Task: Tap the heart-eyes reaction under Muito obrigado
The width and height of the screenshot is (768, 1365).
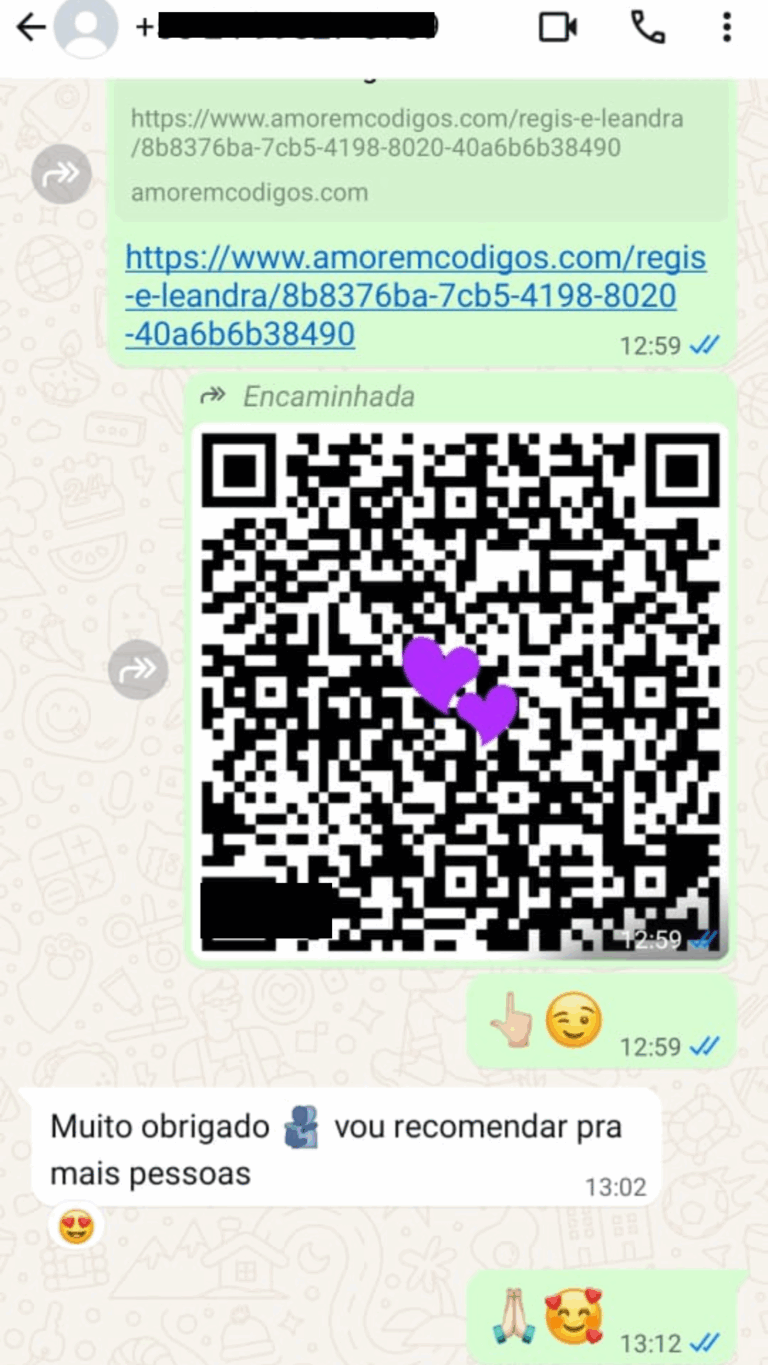Action: coord(76,1225)
